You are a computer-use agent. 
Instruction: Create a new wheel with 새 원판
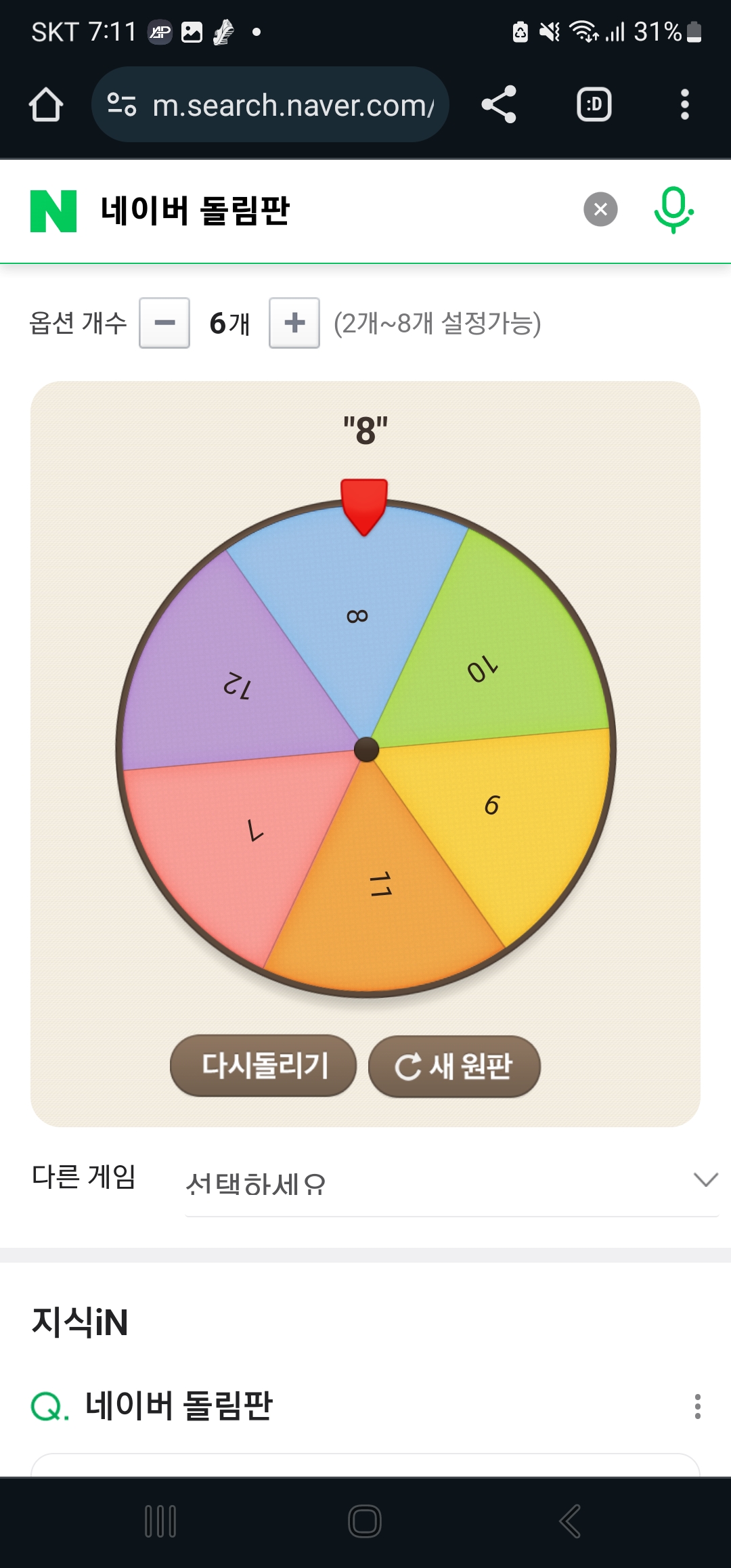[454, 1066]
